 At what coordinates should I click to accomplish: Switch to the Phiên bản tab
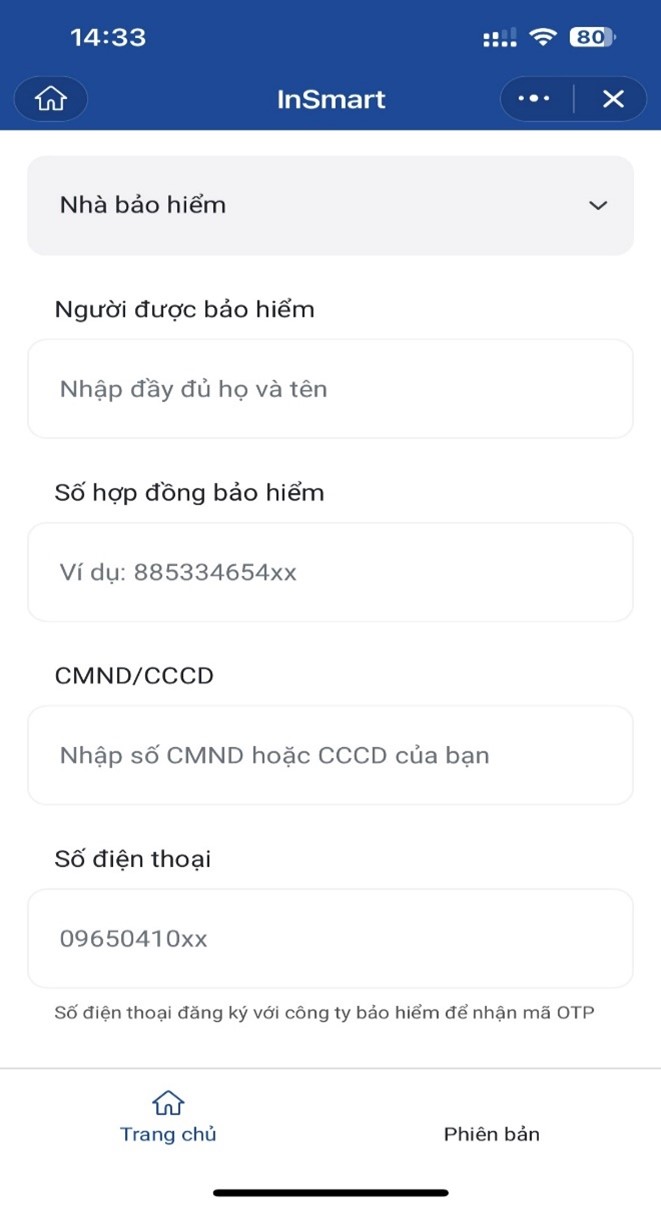click(491, 1133)
